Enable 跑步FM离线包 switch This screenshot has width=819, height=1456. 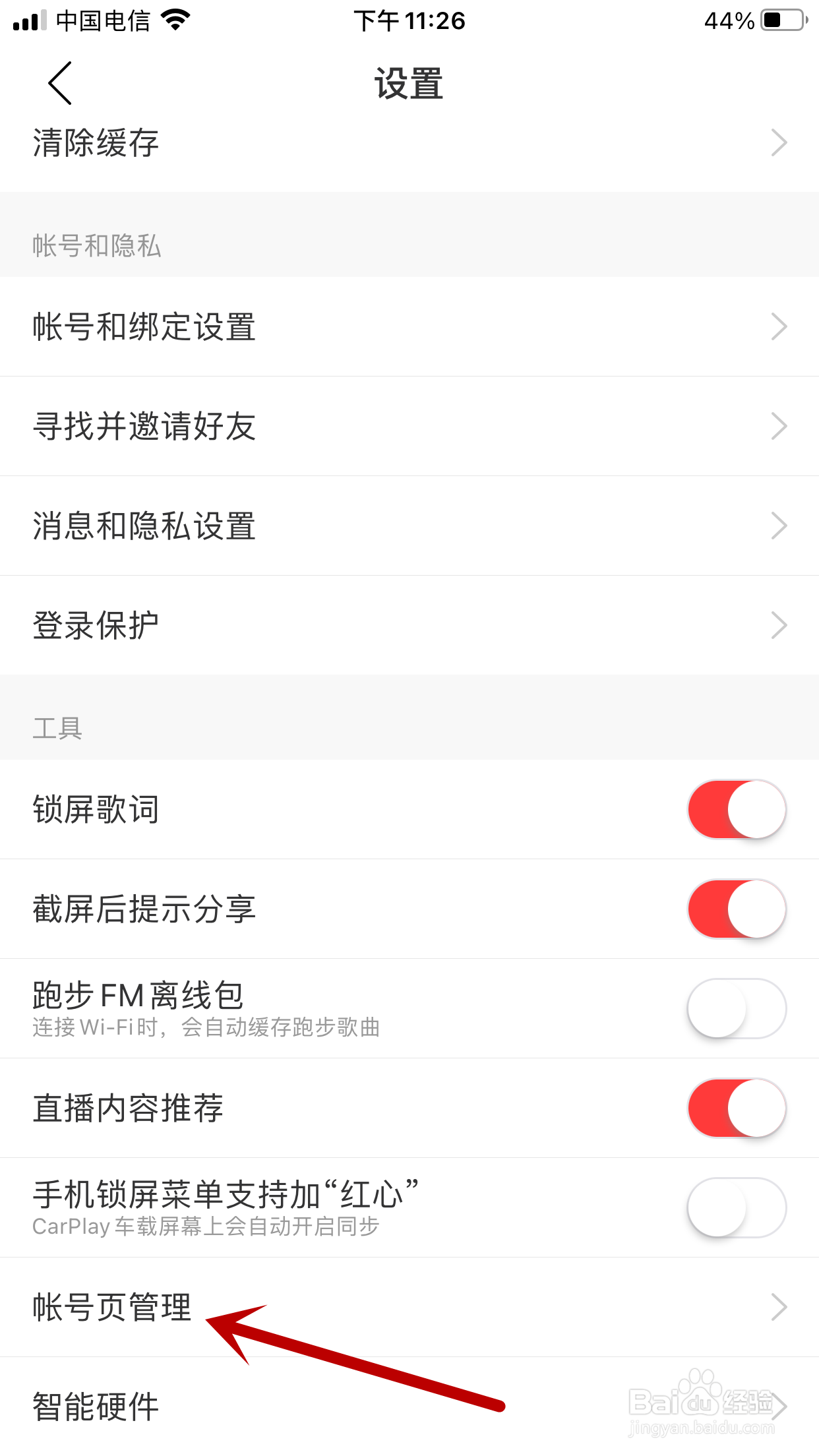[737, 1009]
